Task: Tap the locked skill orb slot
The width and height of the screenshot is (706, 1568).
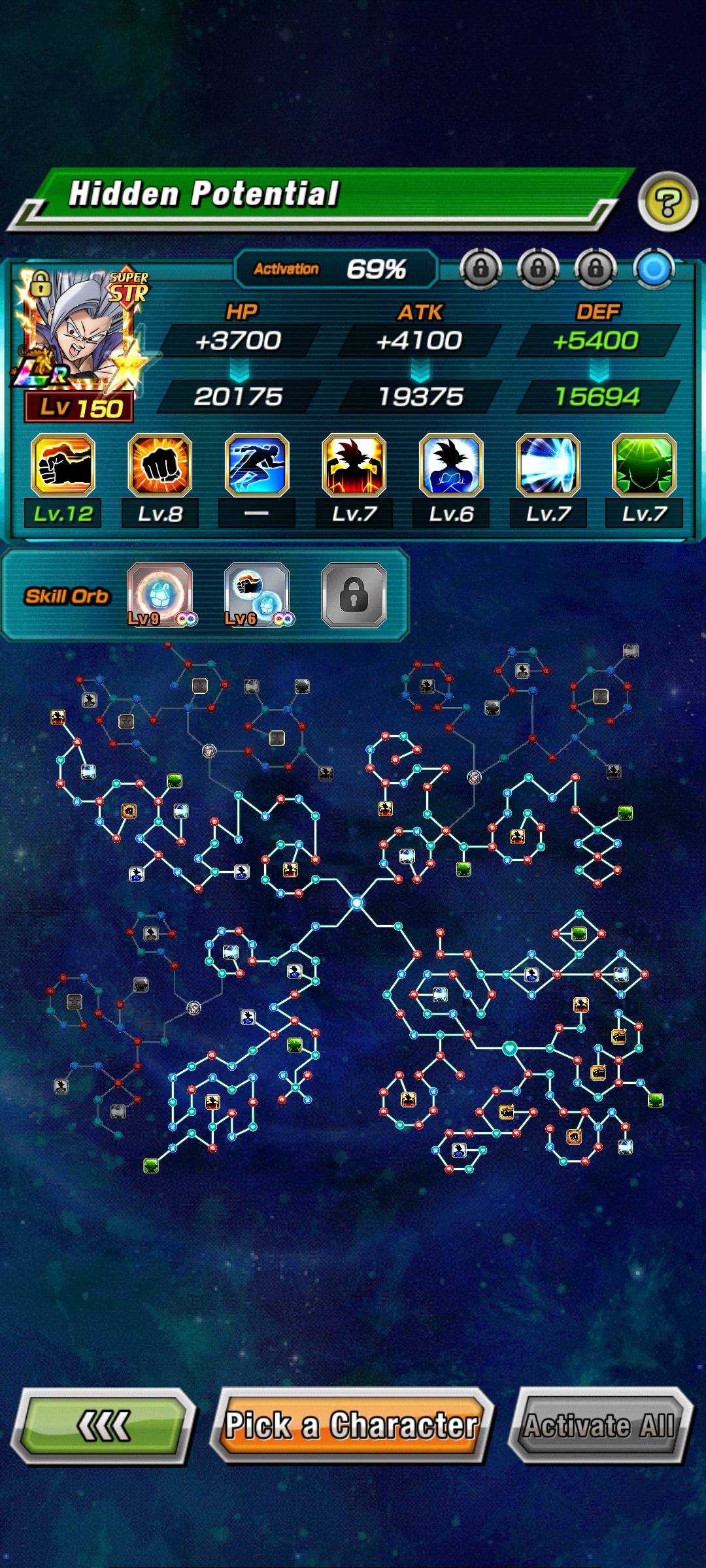Action: click(x=354, y=595)
